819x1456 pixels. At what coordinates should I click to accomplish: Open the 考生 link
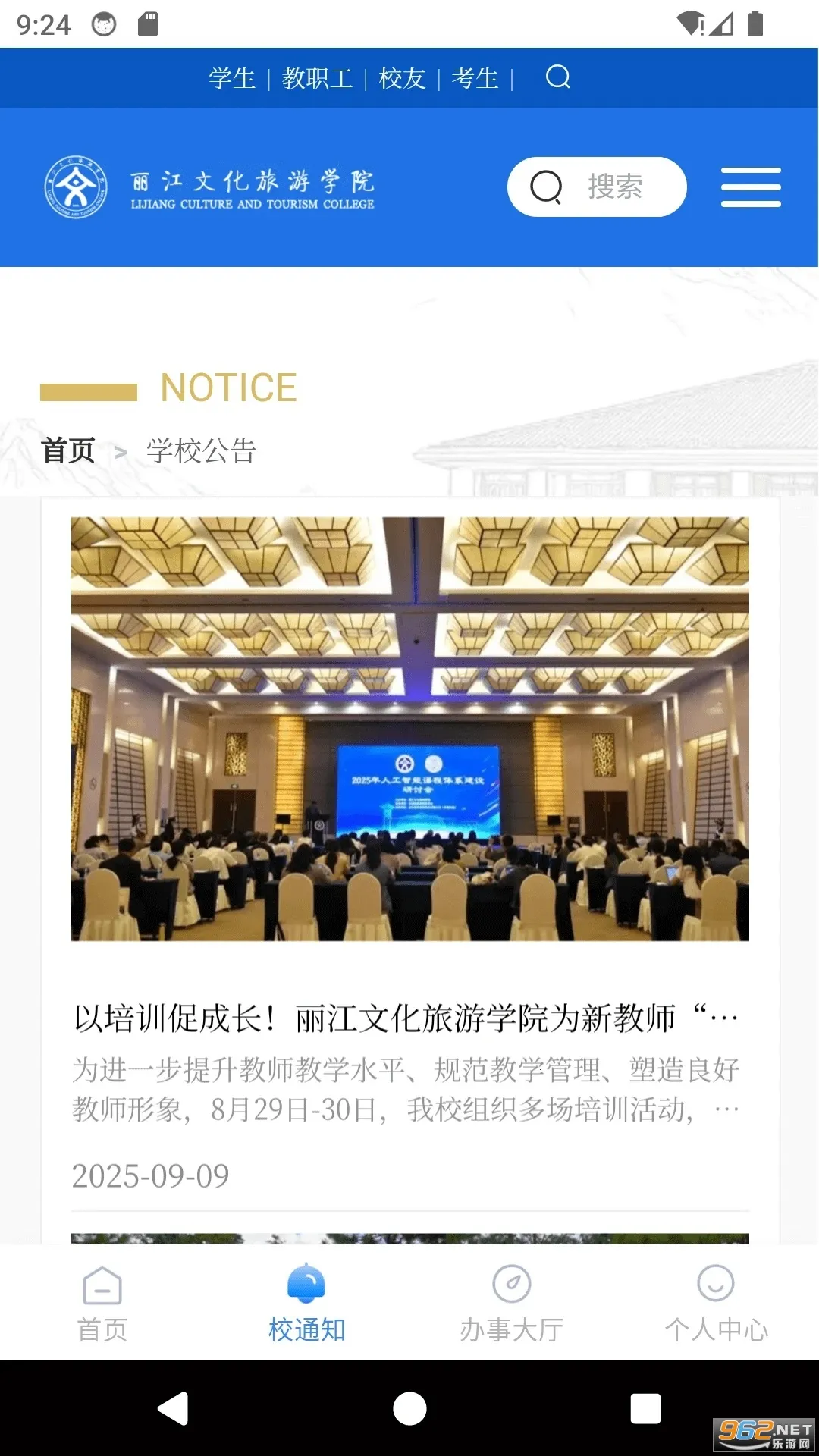pos(475,78)
